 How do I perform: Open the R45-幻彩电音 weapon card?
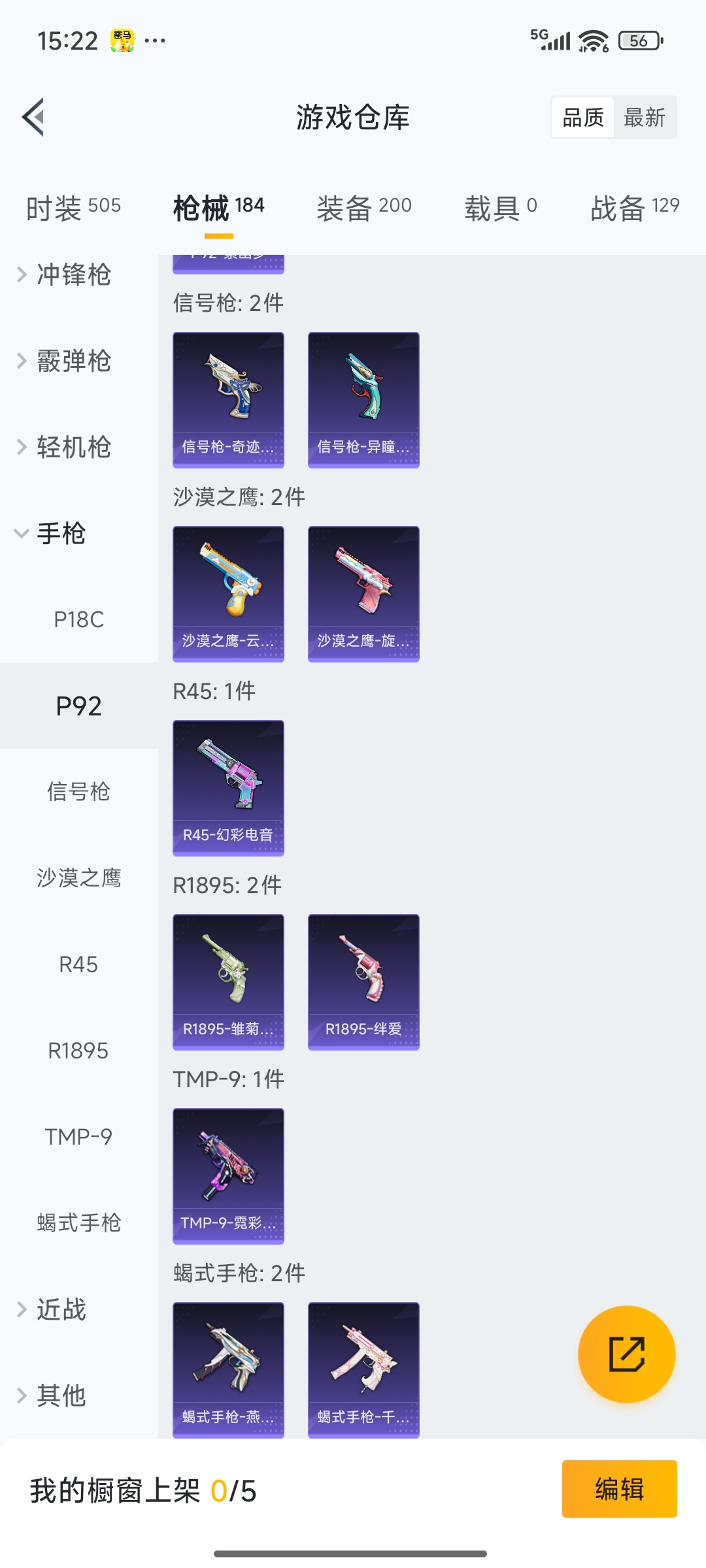[228, 787]
